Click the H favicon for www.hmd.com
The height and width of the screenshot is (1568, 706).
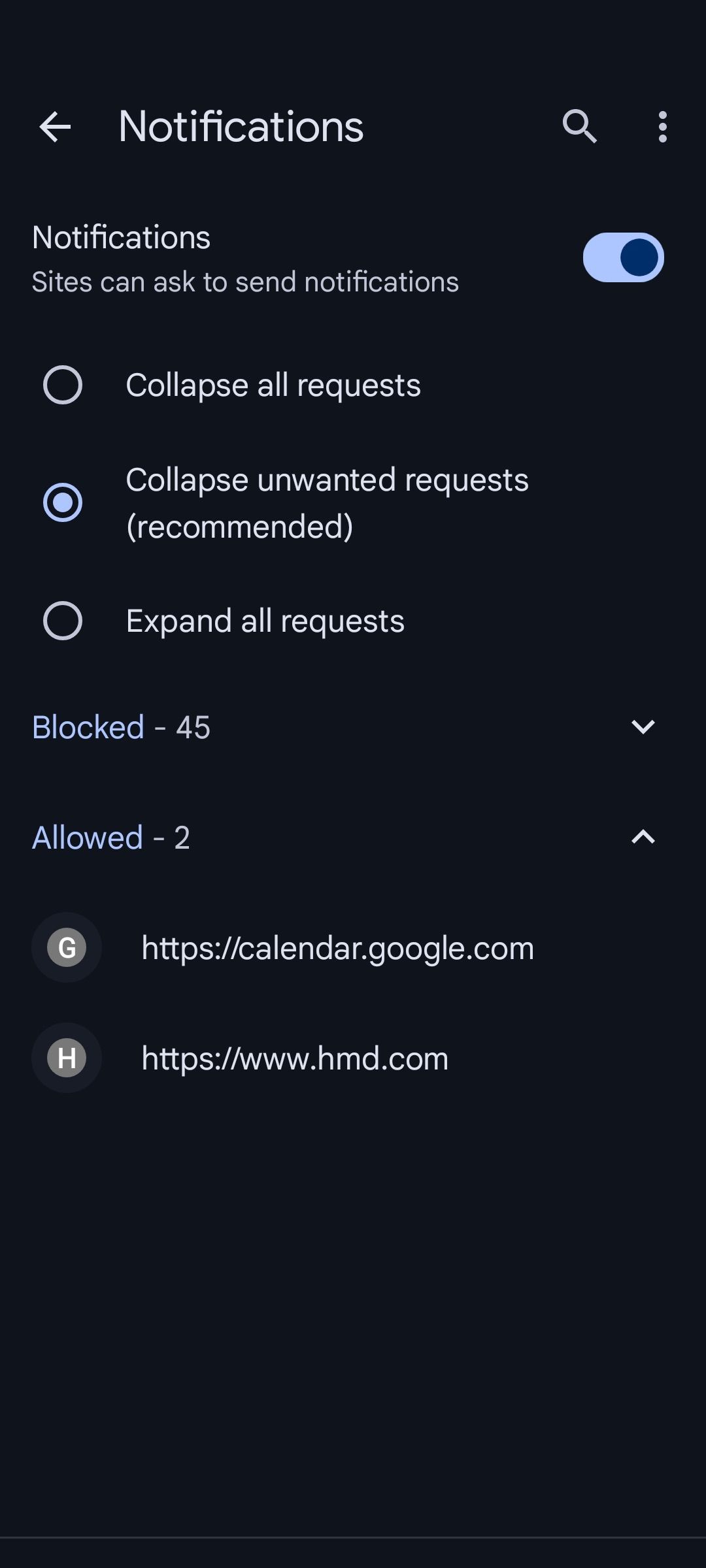click(x=66, y=1058)
